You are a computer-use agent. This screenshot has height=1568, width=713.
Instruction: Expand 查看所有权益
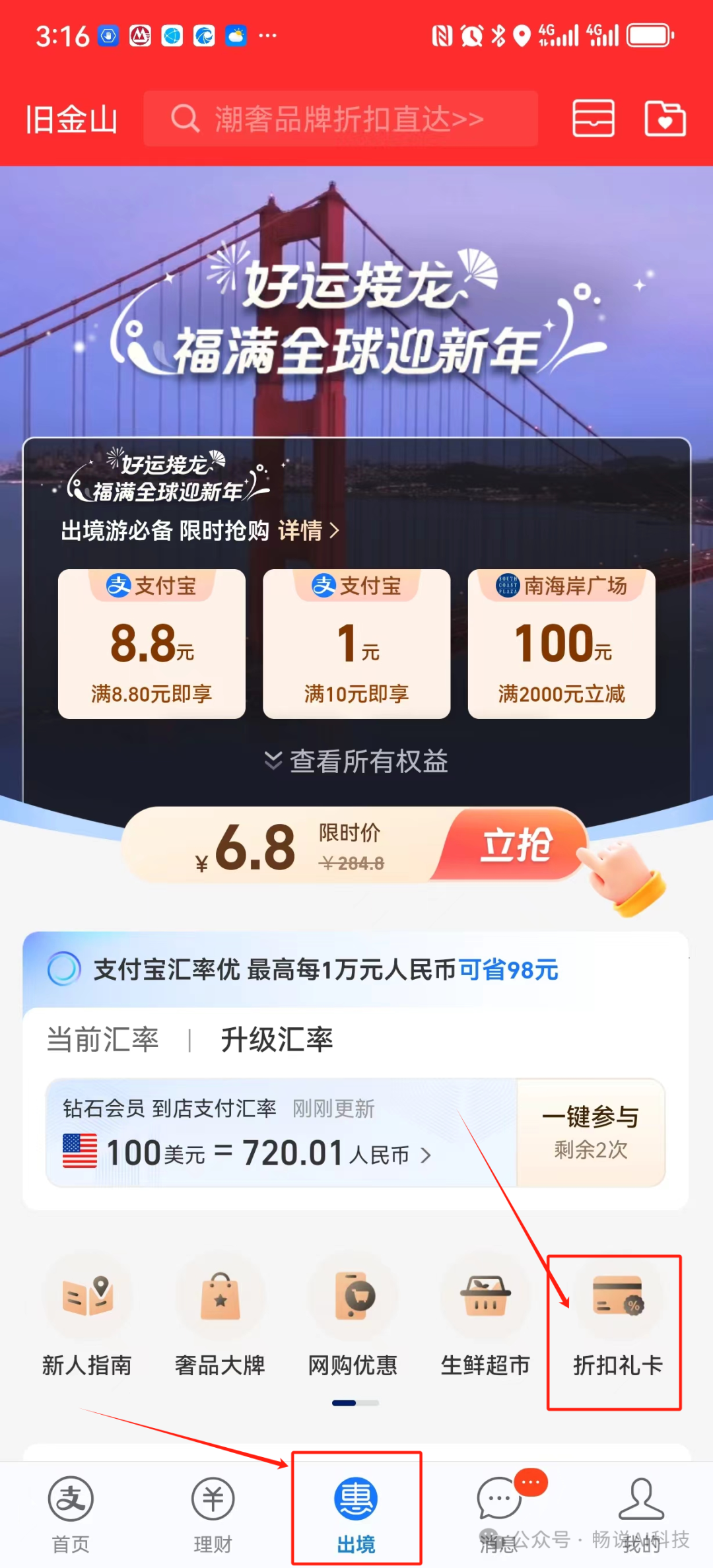point(356,761)
